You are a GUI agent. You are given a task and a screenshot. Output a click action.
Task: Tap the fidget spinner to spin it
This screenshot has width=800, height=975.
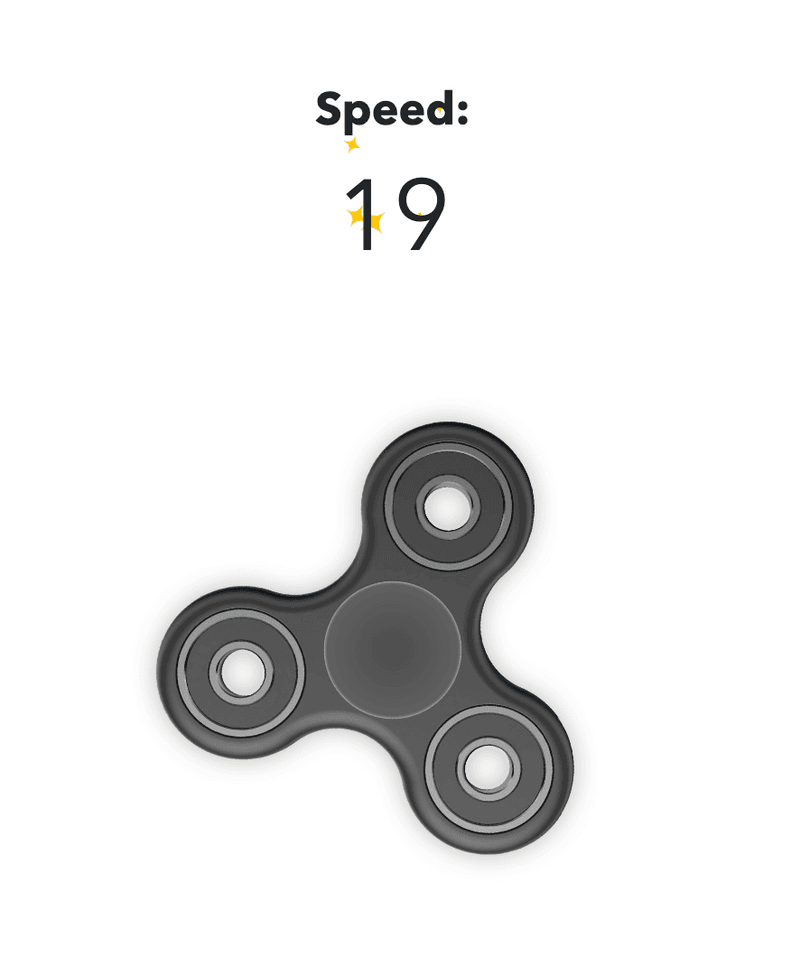pos(392,648)
